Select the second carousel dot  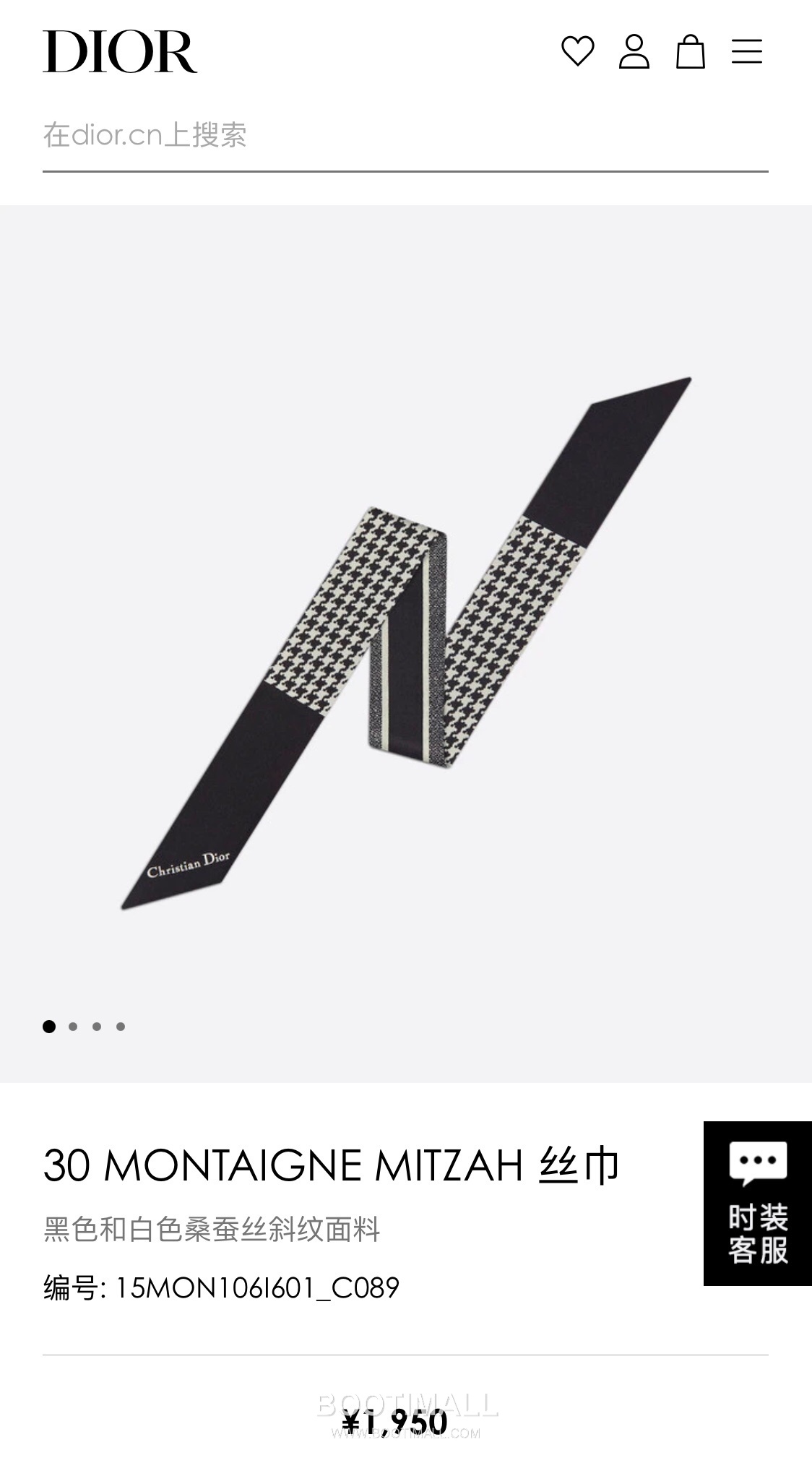[73, 1025]
